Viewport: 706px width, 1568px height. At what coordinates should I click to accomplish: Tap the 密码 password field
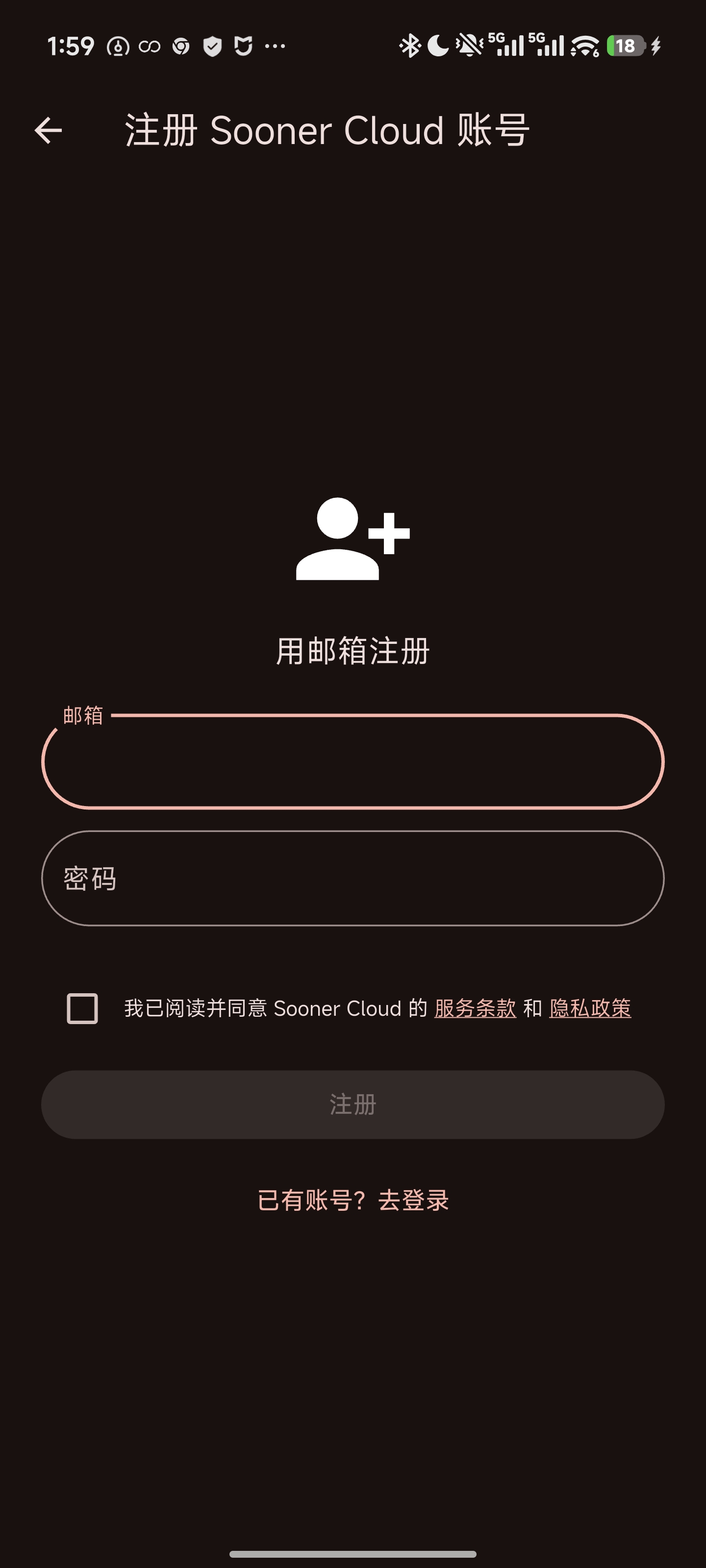352,879
